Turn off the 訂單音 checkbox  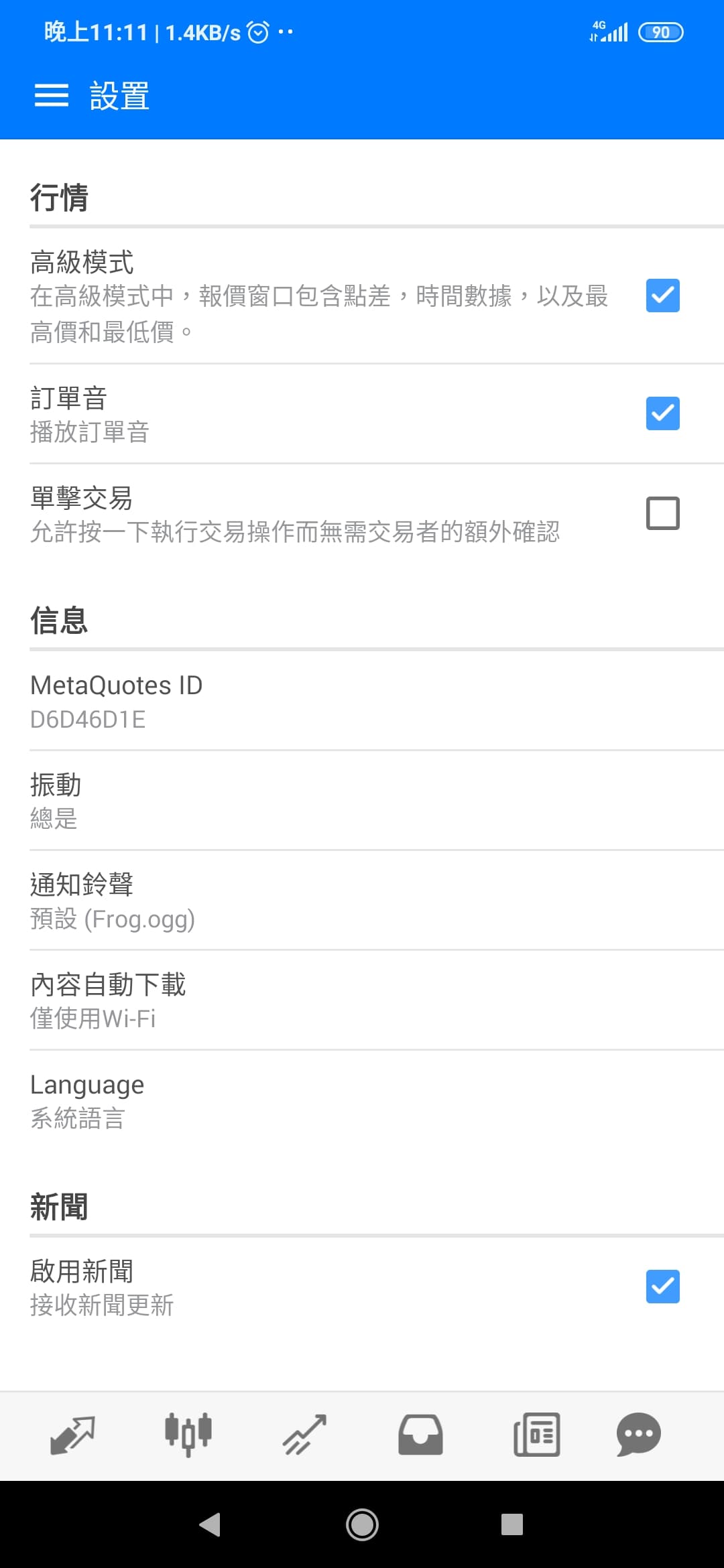[x=662, y=413]
